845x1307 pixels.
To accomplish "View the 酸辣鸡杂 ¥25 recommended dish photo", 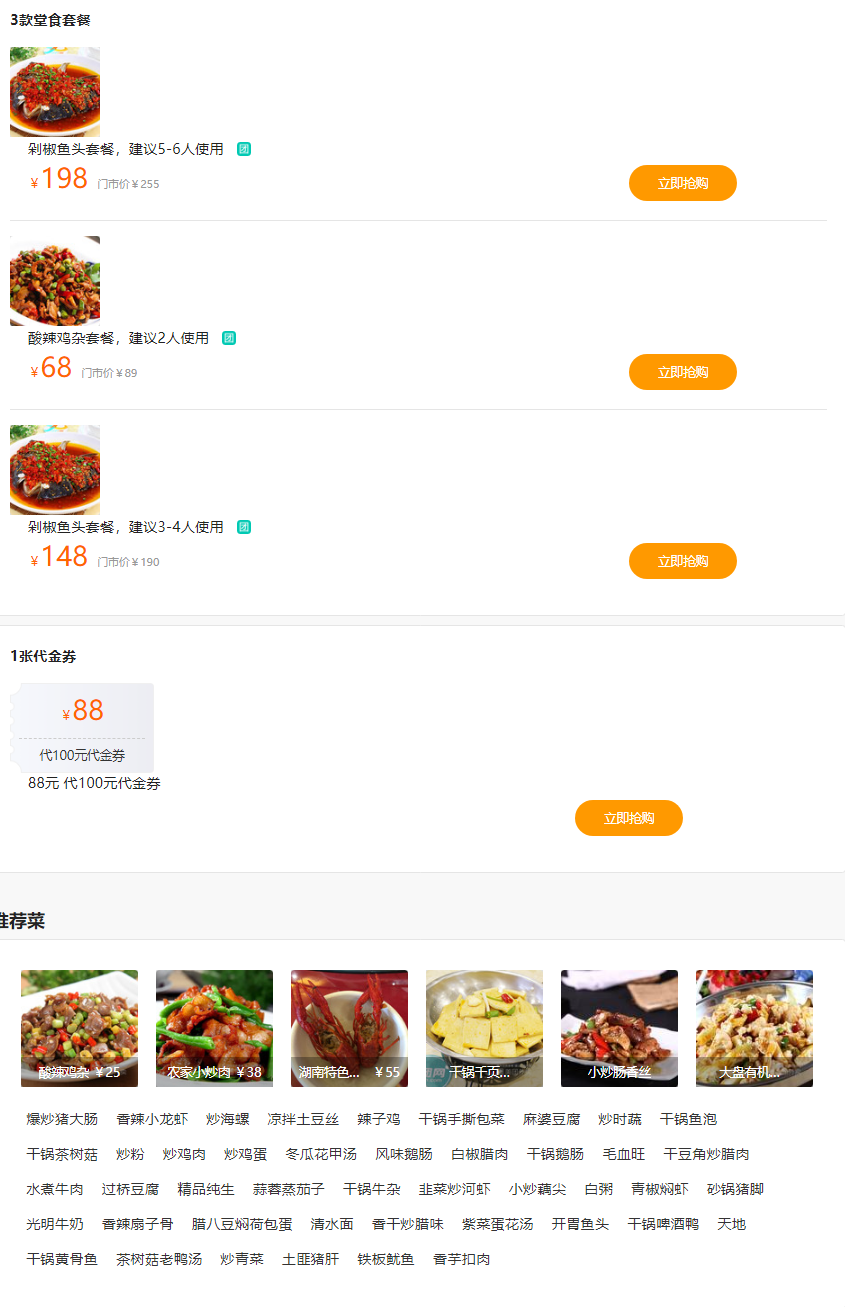I will click(79, 1027).
